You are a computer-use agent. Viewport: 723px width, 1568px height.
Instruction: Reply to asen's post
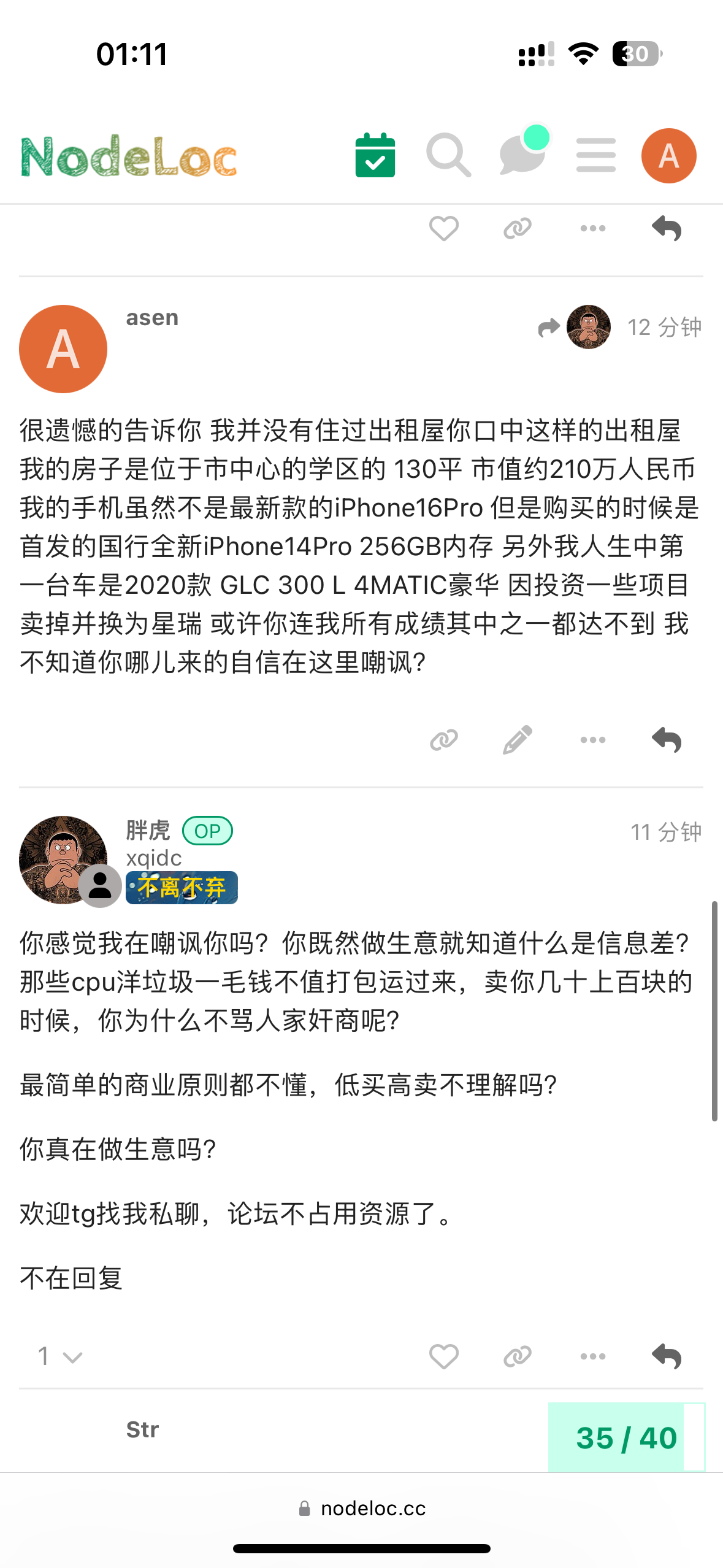667,740
